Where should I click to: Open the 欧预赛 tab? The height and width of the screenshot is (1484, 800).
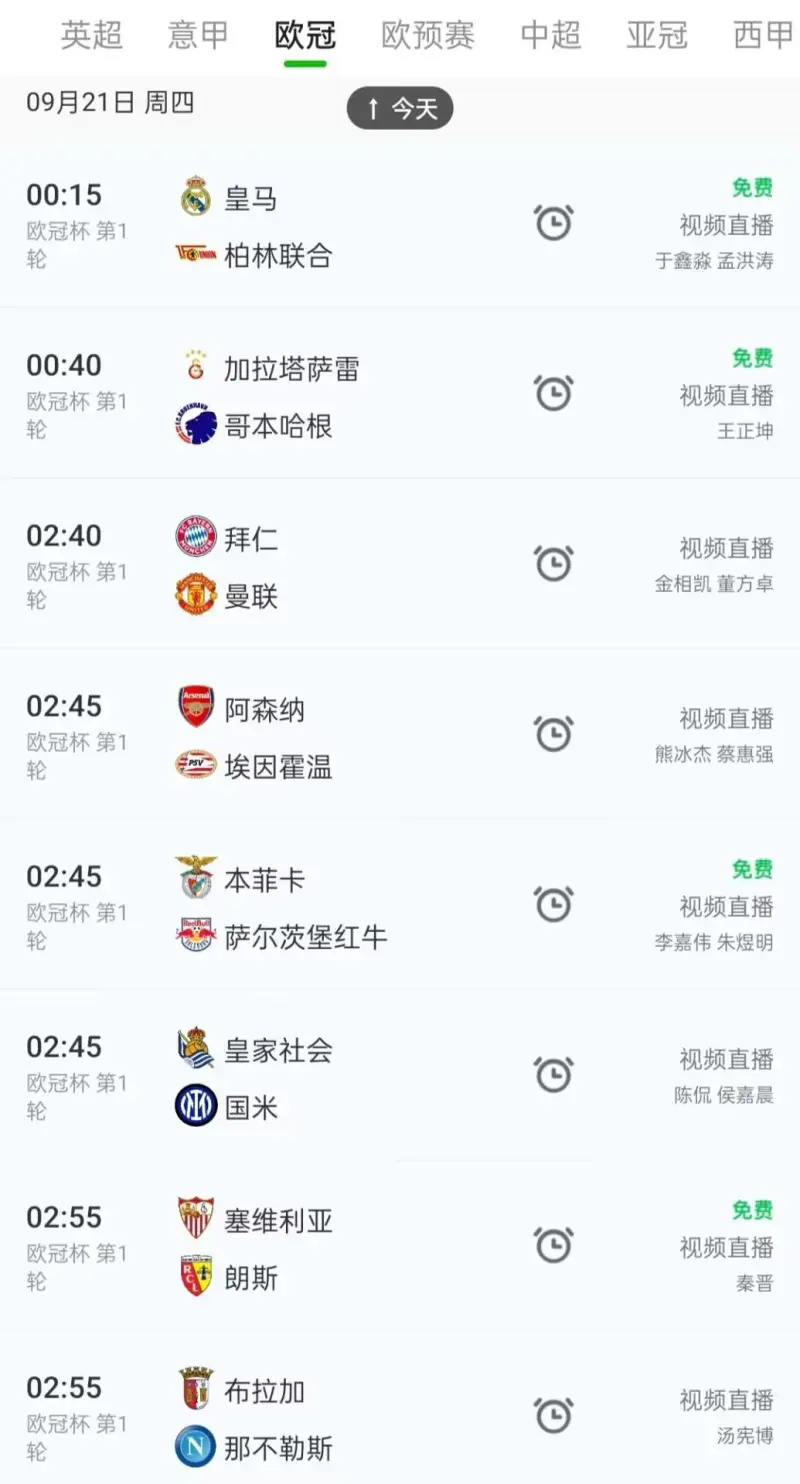(428, 35)
